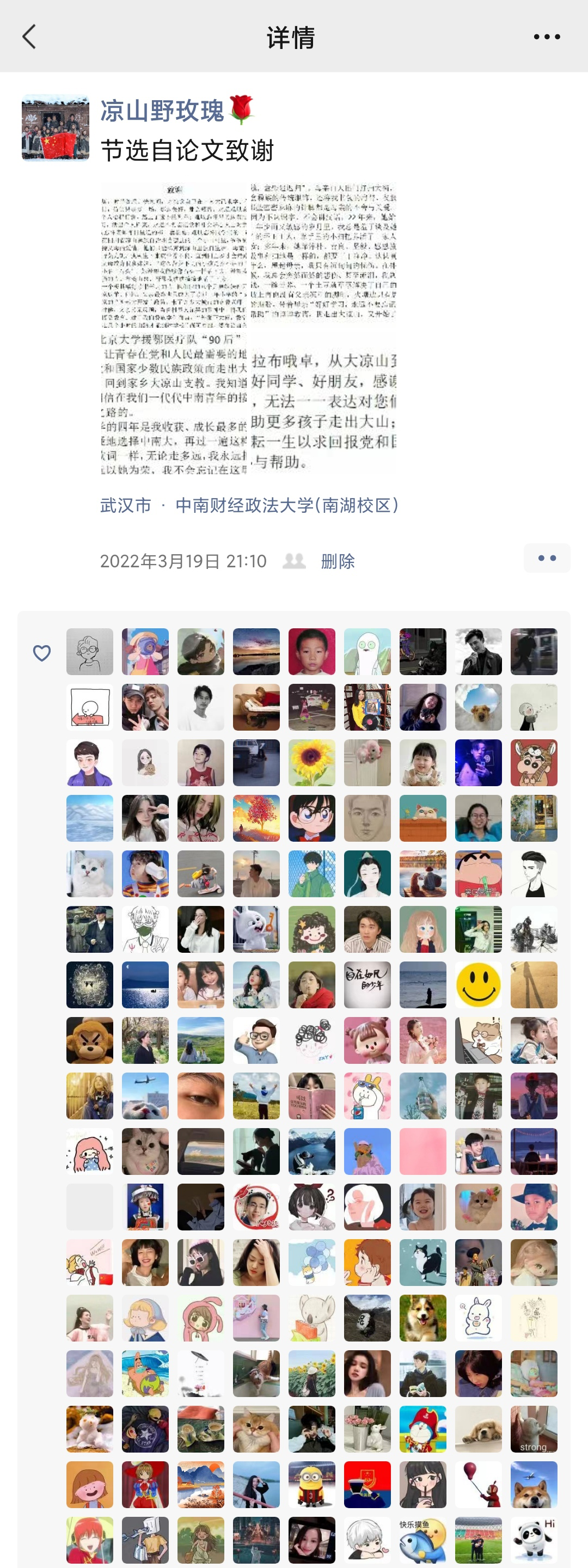The image size is (588, 1568).
Task: Open visibility audience icon beside timestamp
Action: coord(294,561)
